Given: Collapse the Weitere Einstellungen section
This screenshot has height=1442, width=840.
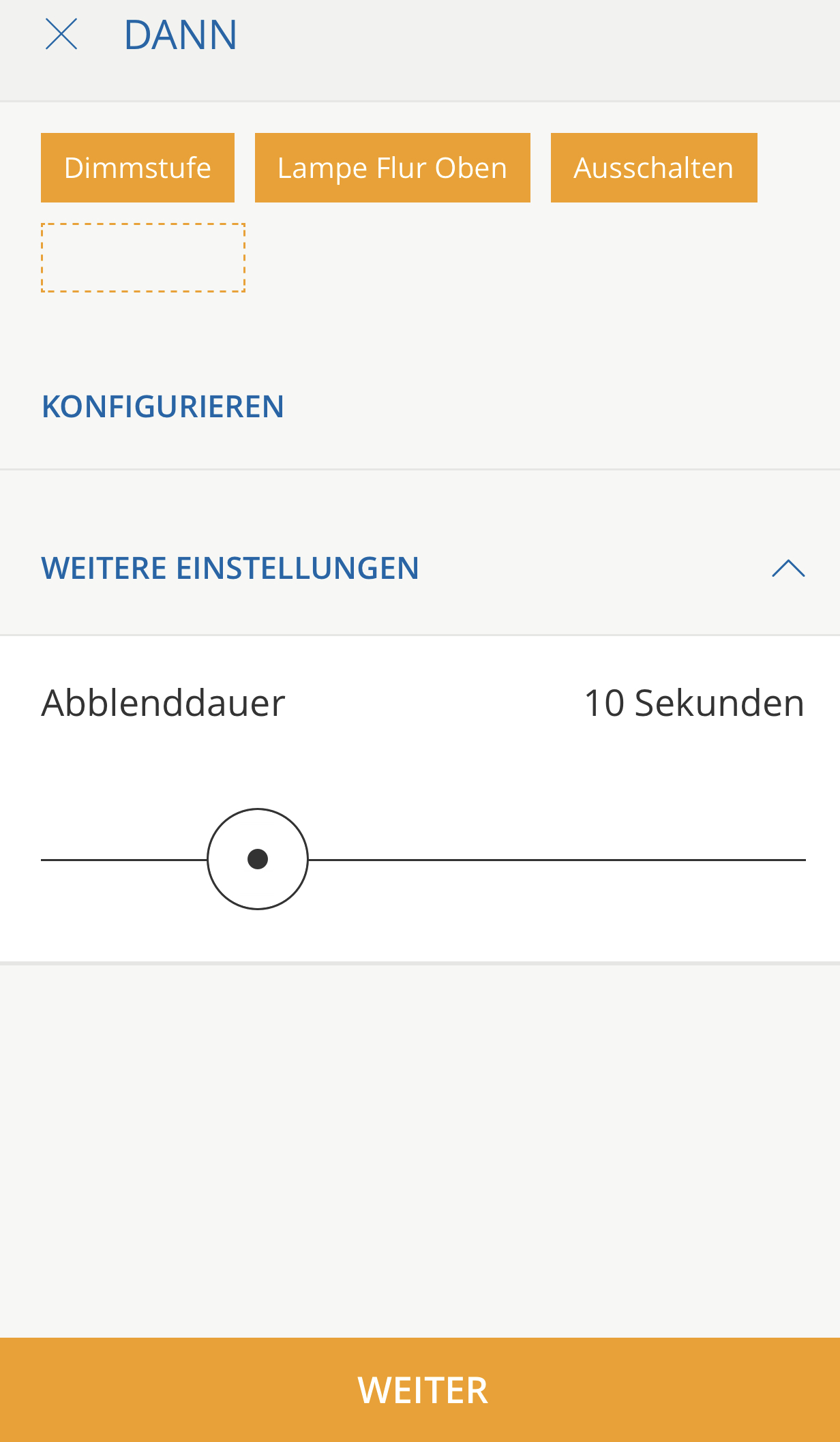Looking at the screenshot, I should [788, 569].
